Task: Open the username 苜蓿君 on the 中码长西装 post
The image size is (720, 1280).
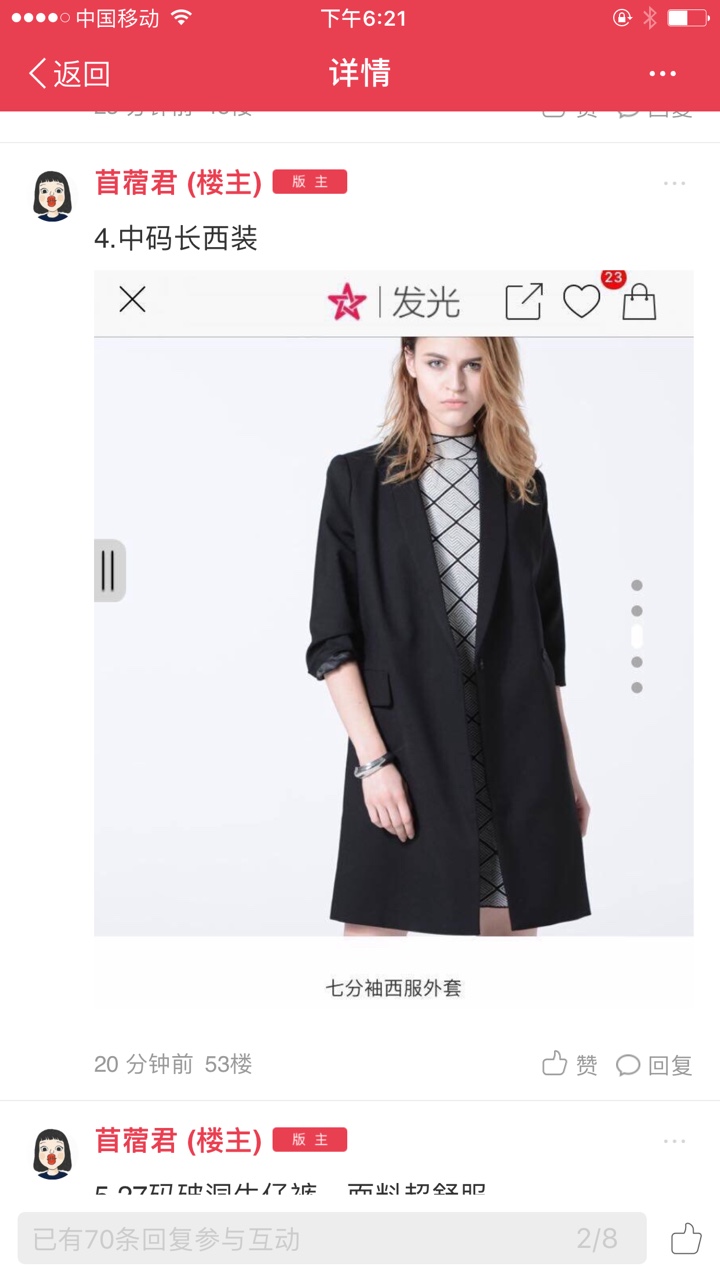Action: point(136,182)
